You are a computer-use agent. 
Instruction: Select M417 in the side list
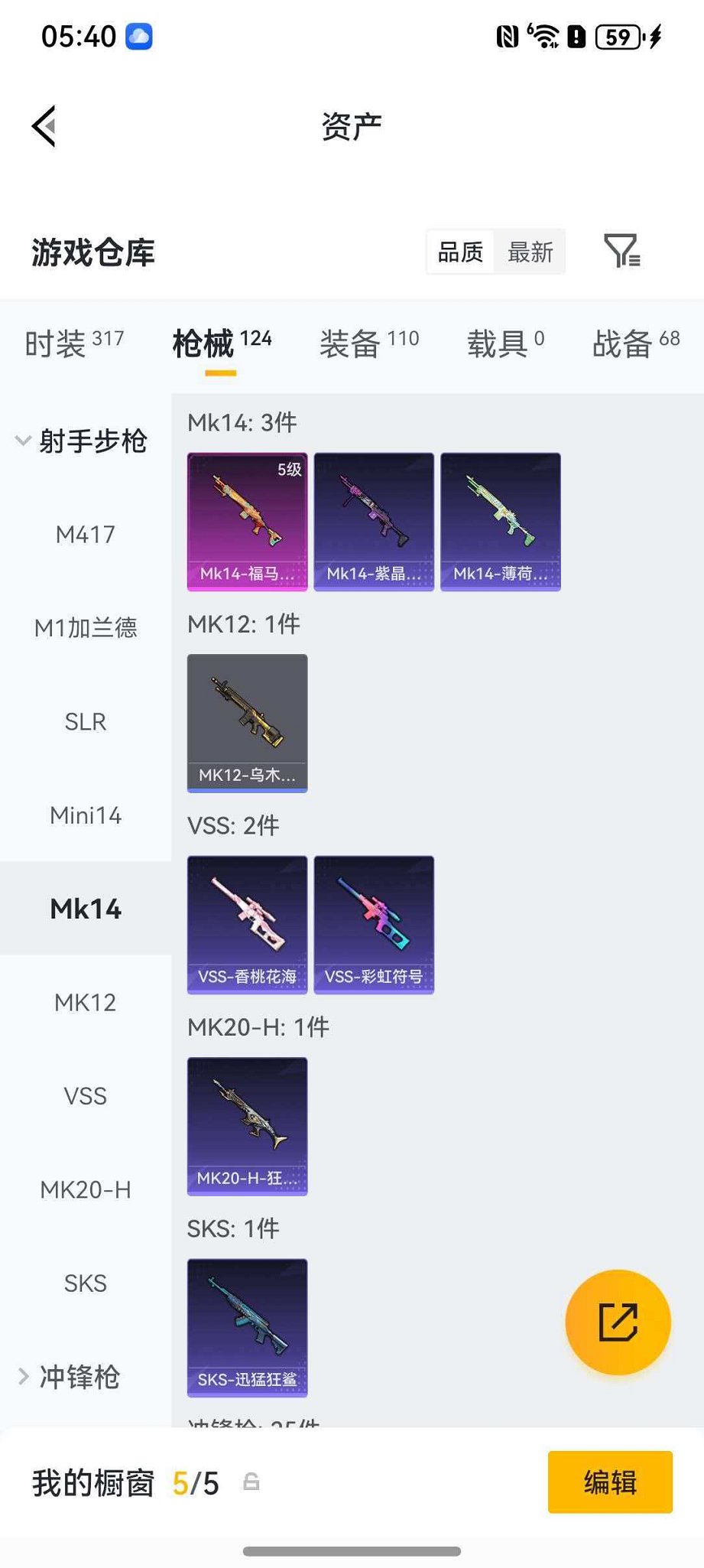click(86, 535)
